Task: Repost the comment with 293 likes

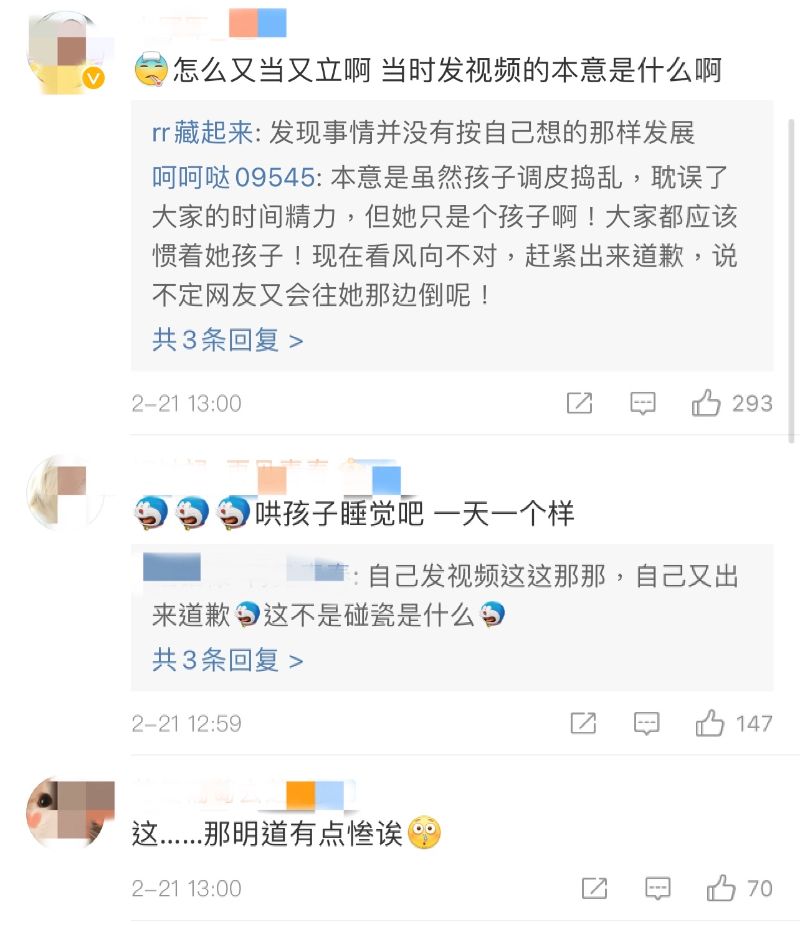Action: click(x=579, y=403)
